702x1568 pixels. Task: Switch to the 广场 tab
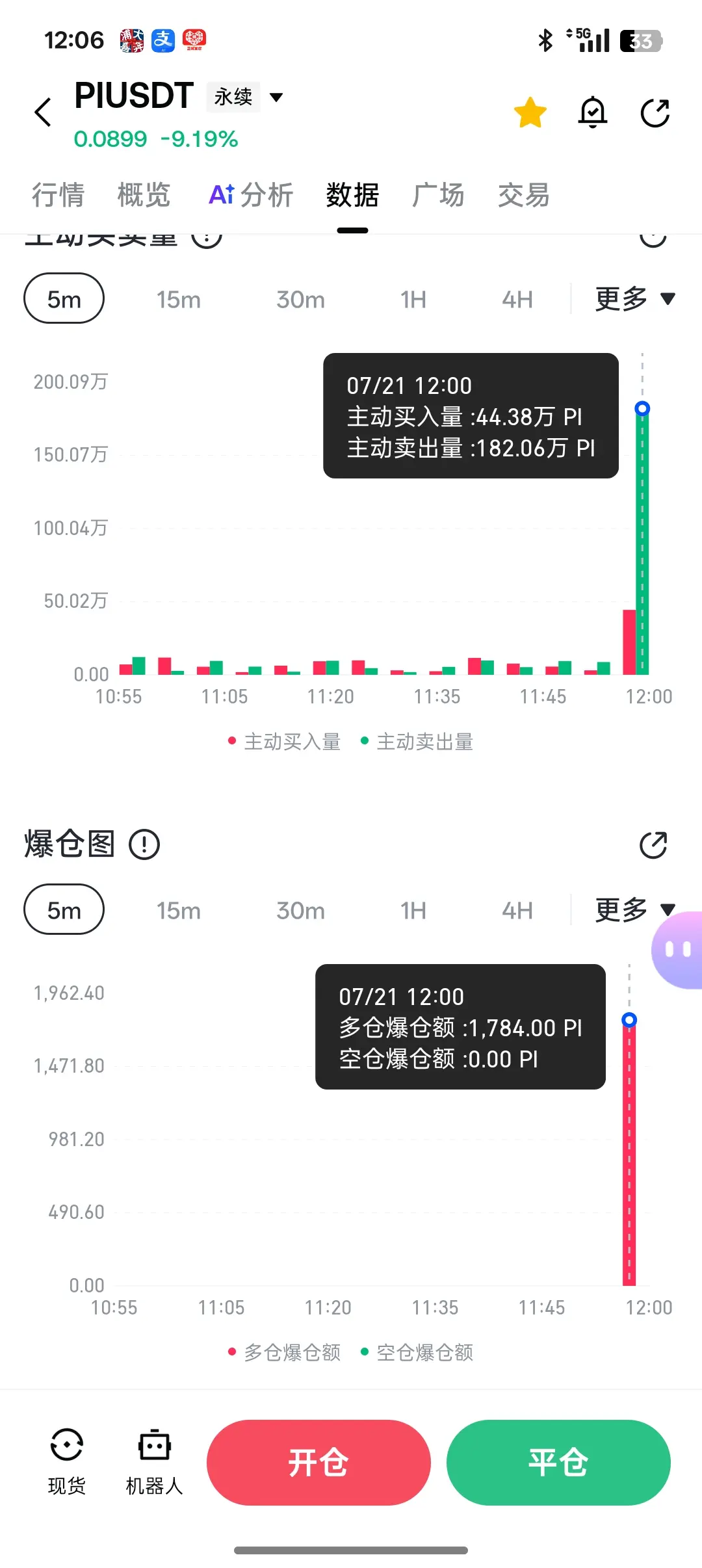438,195
